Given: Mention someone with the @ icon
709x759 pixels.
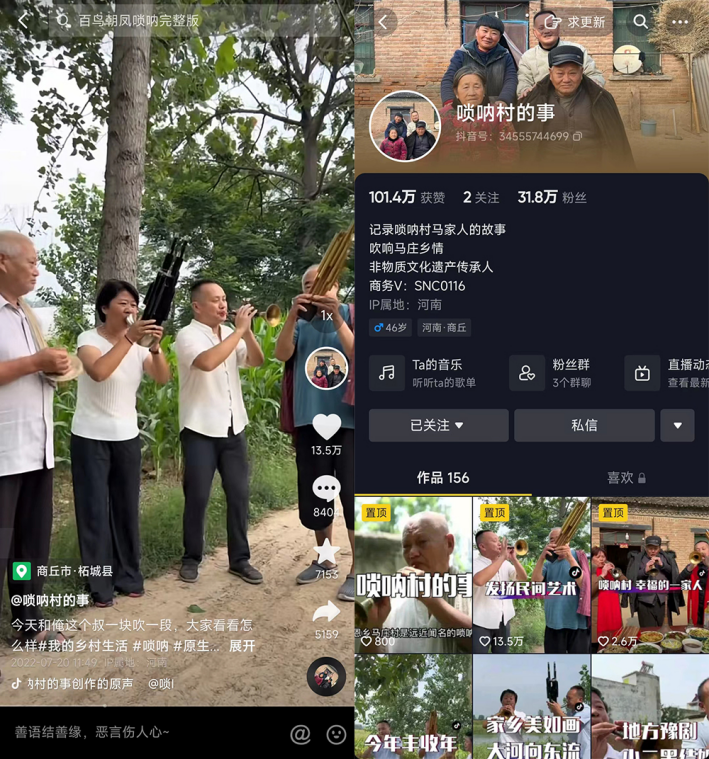Looking at the screenshot, I should click(x=300, y=735).
